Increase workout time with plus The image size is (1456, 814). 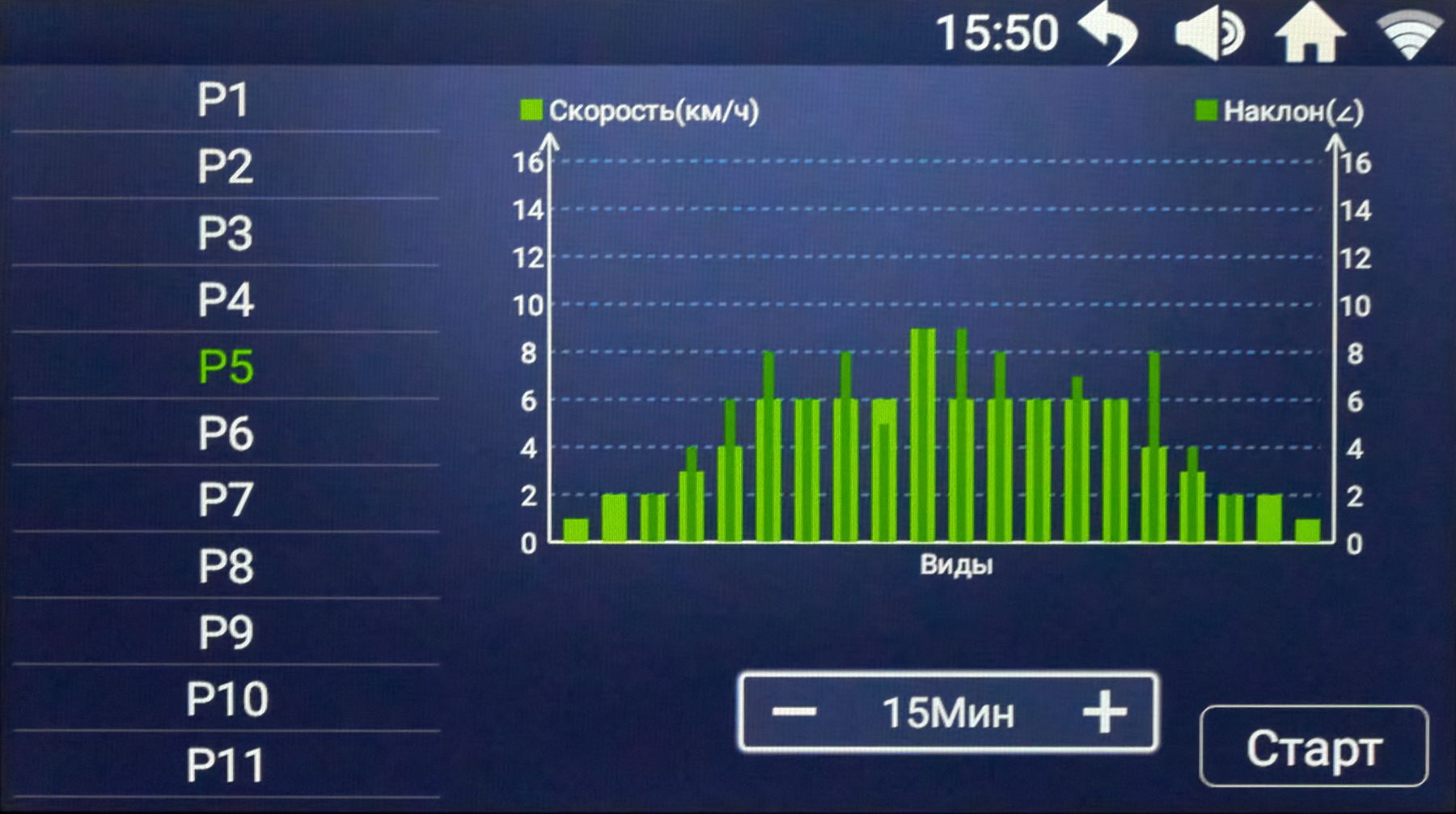point(1104,712)
